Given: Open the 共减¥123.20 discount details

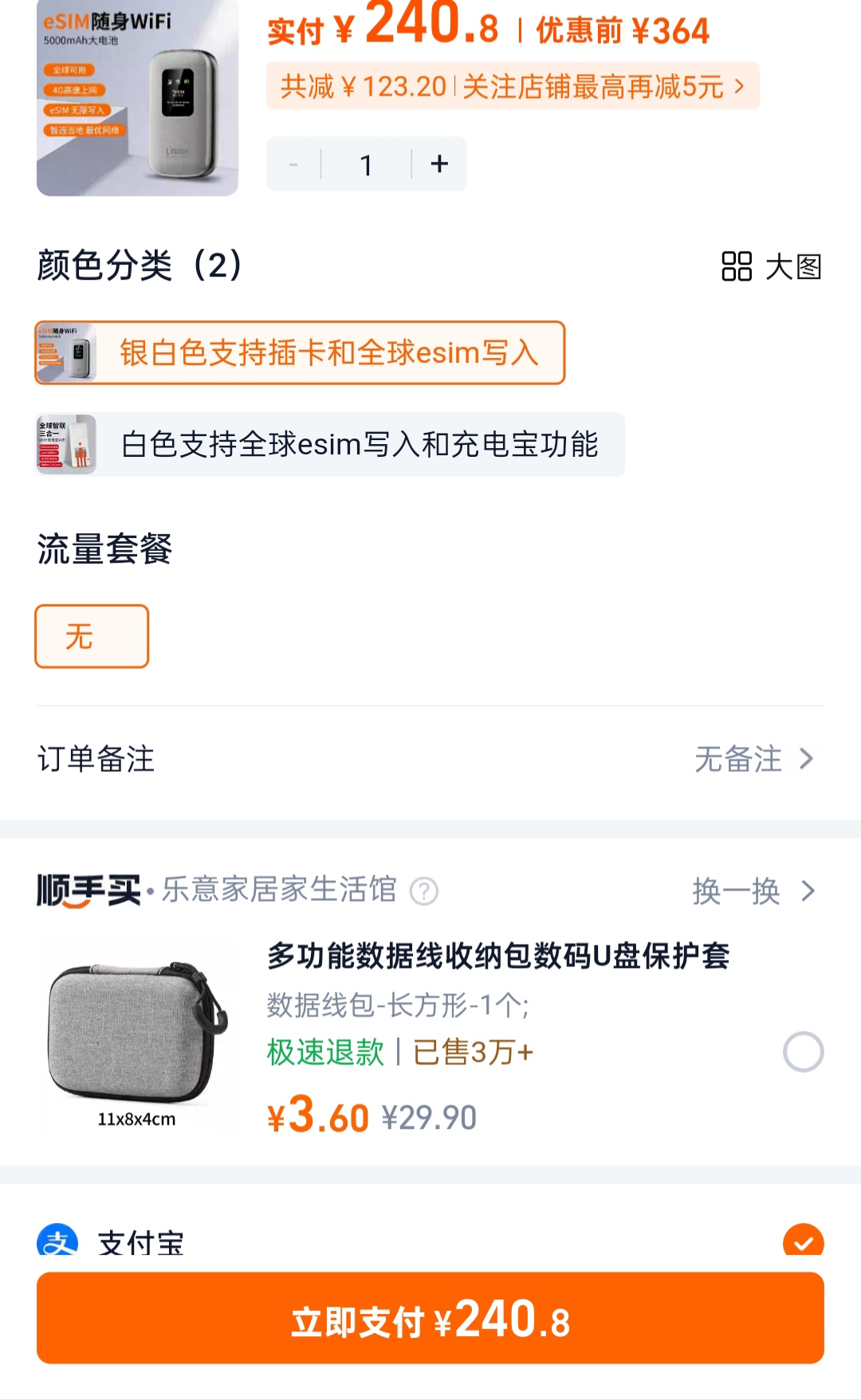Looking at the screenshot, I should tap(513, 86).
